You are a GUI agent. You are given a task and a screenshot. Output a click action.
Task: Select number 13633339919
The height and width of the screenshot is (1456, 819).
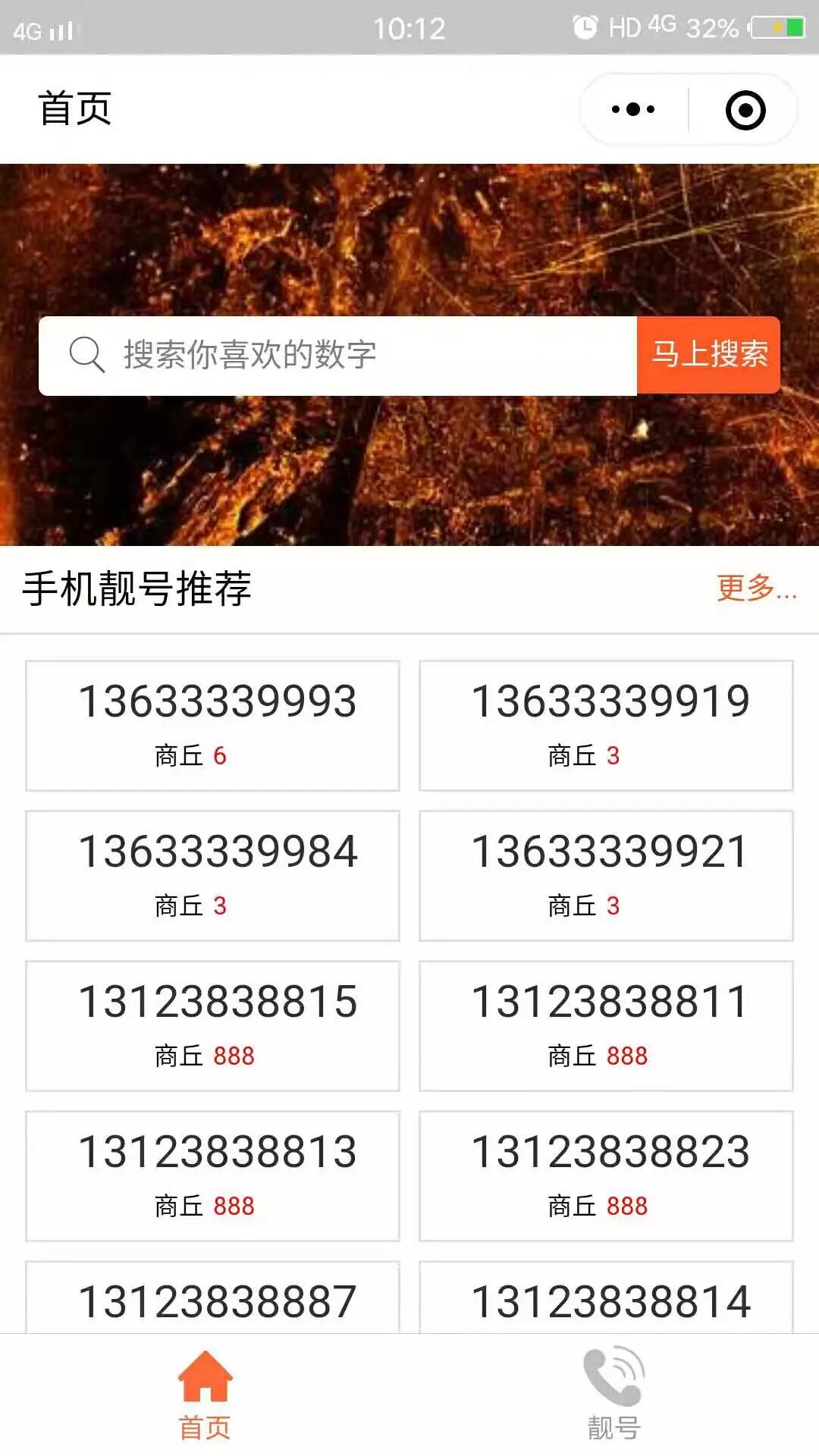point(606,725)
